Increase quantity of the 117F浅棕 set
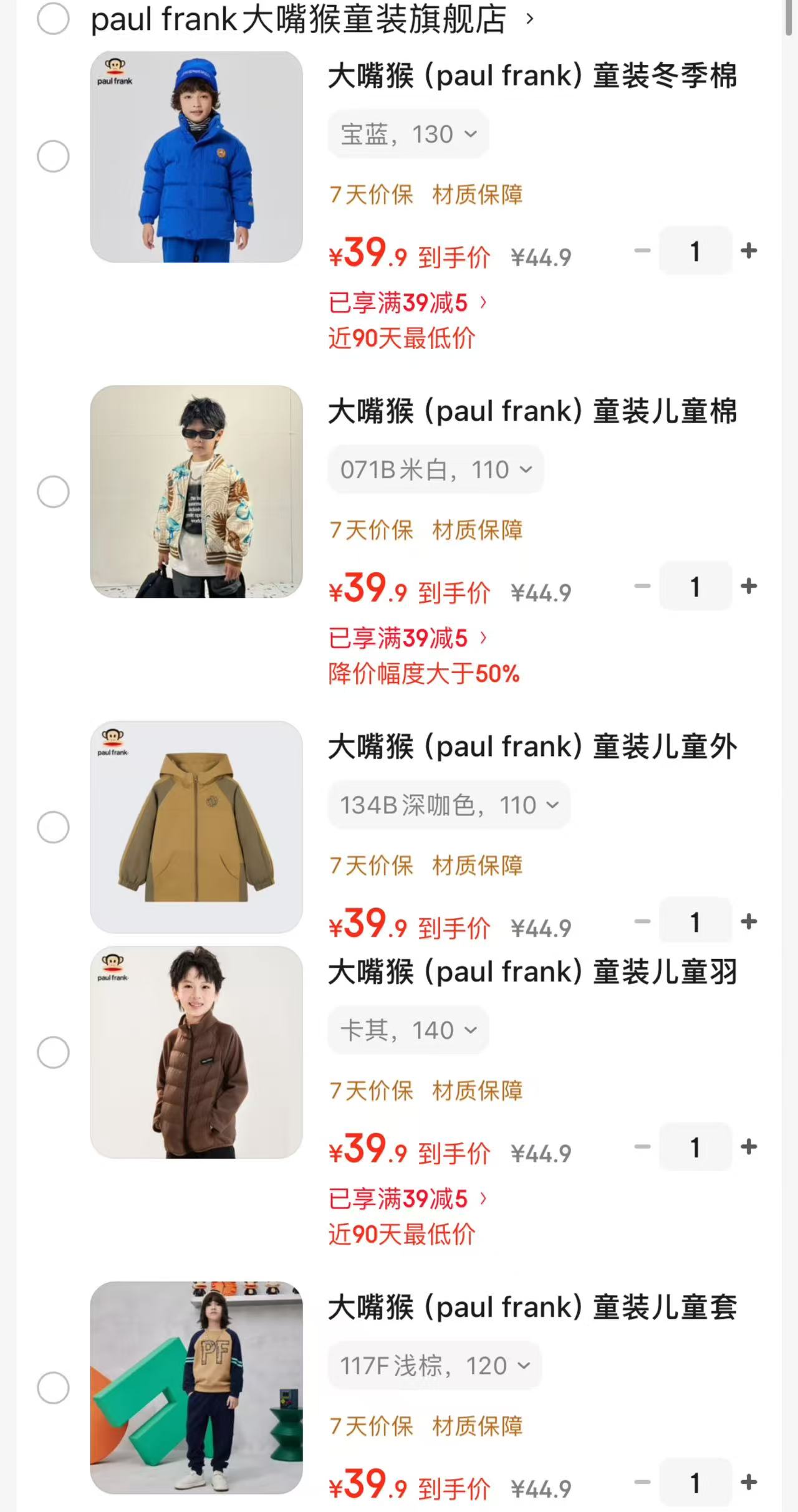798x1512 pixels. point(749,1482)
